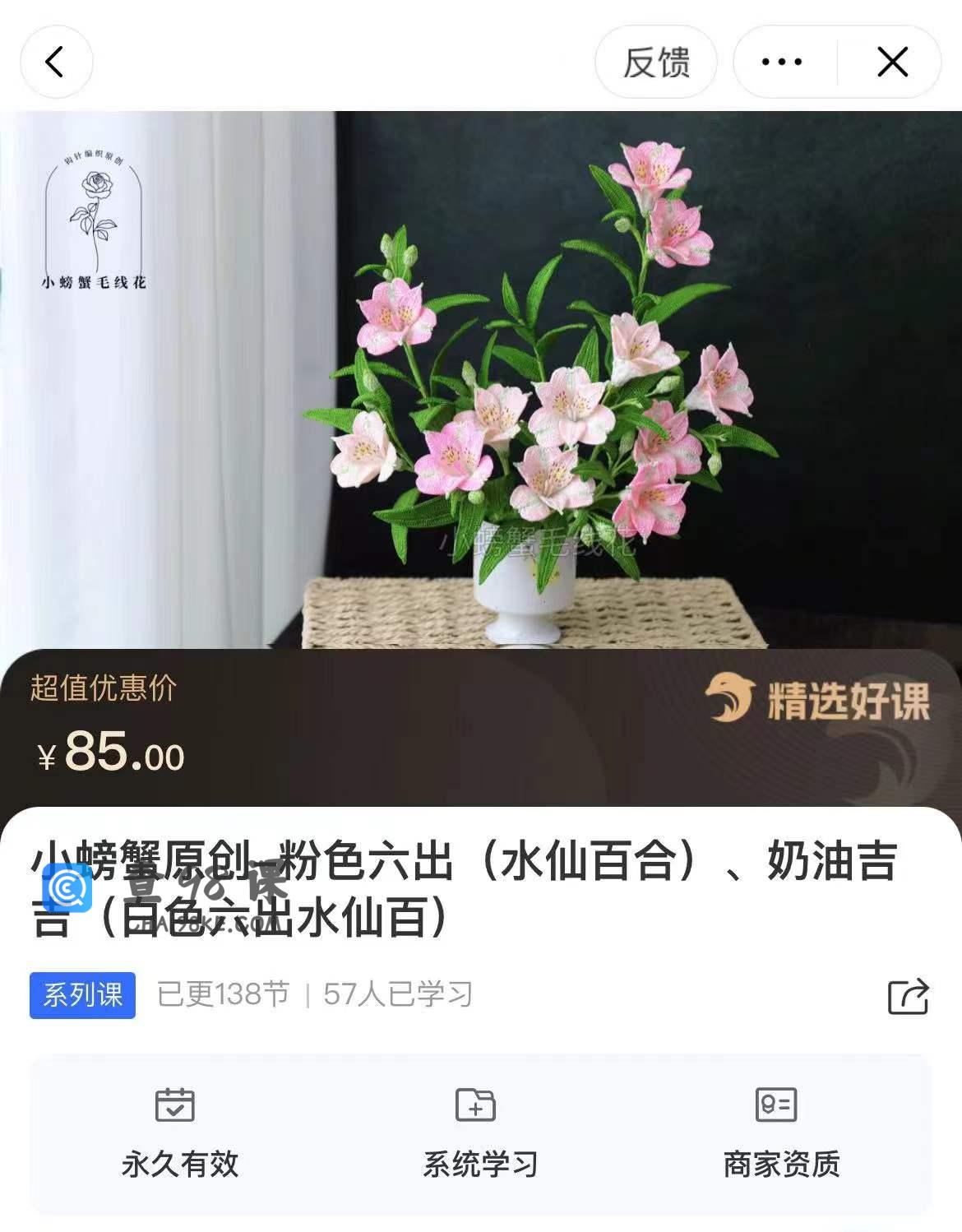Open the crochet flower course cover image
The width and height of the screenshot is (962, 1232).
point(481,378)
